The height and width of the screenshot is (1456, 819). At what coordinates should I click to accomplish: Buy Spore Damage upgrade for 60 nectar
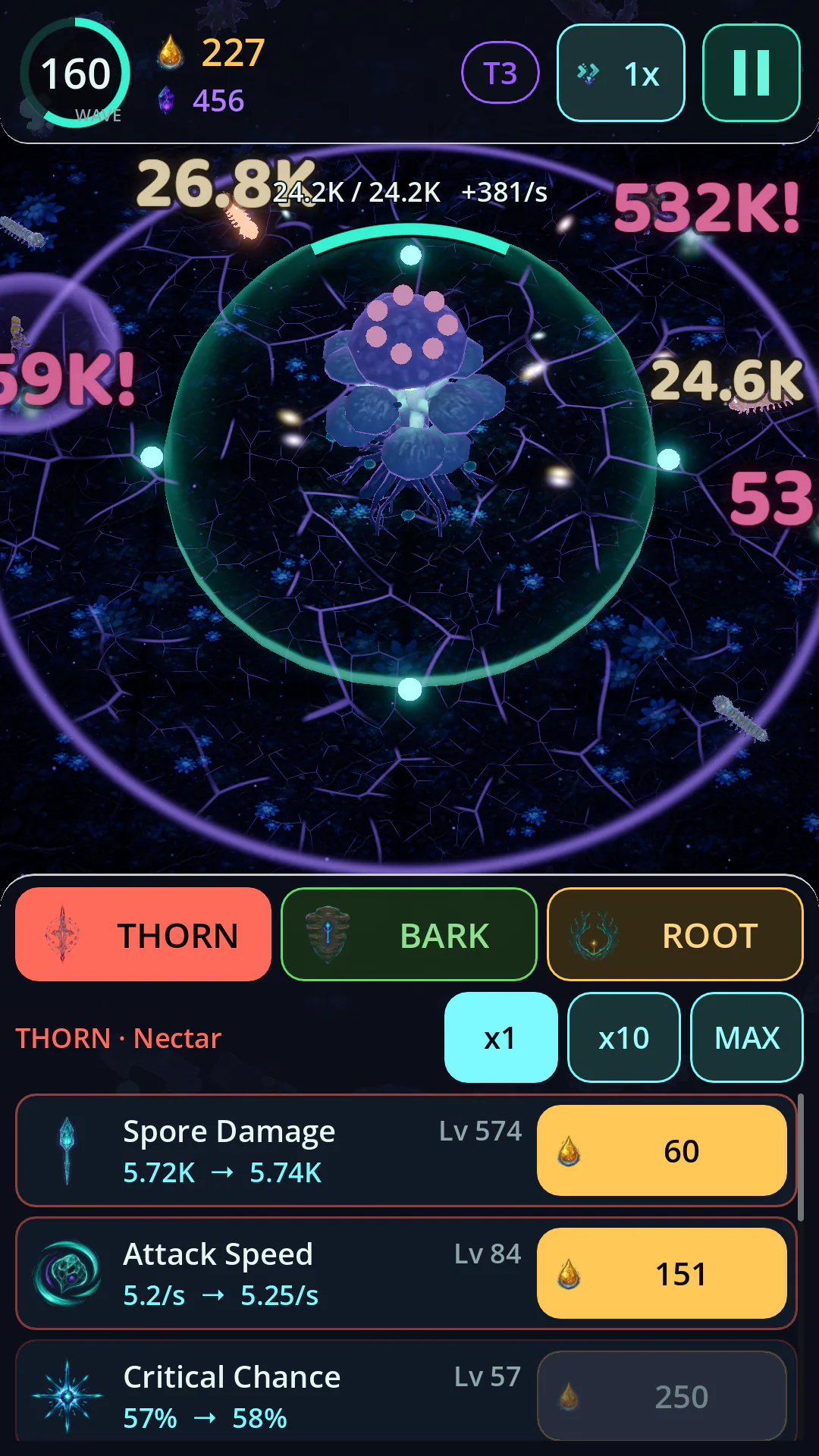(x=661, y=1150)
